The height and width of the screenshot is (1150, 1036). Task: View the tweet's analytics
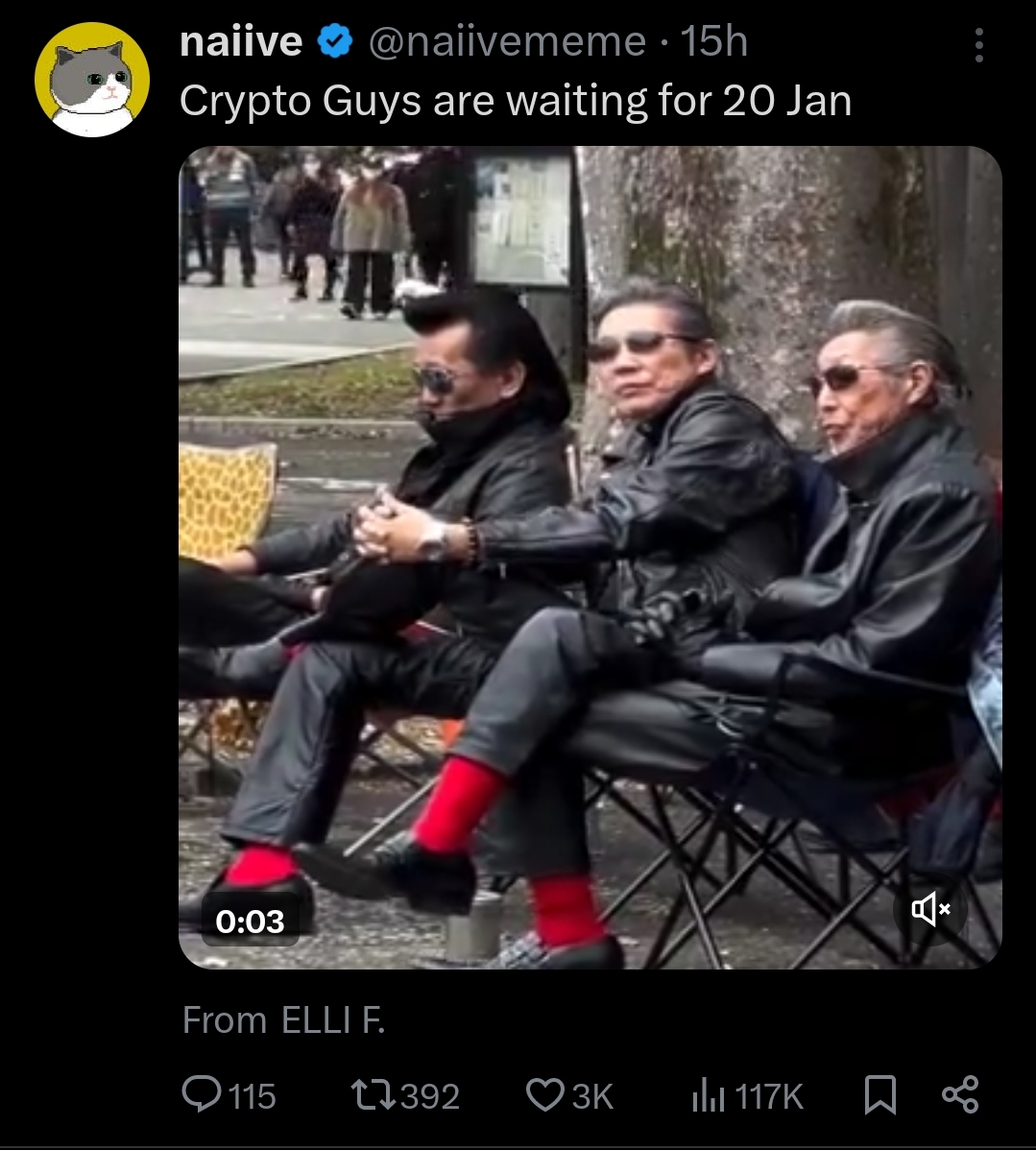click(709, 1094)
